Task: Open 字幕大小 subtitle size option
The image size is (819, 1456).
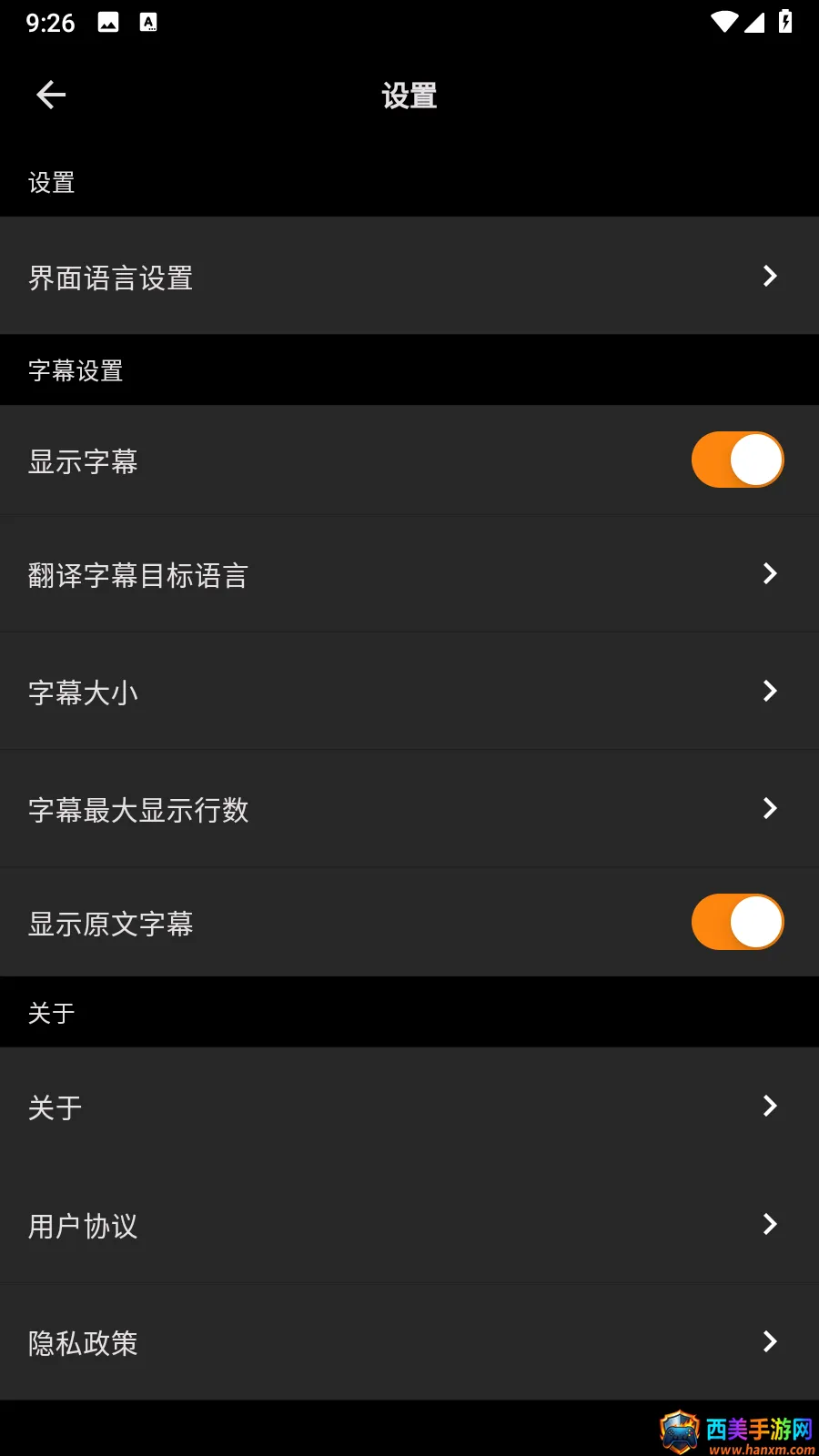Action: (x=409, y=691)
